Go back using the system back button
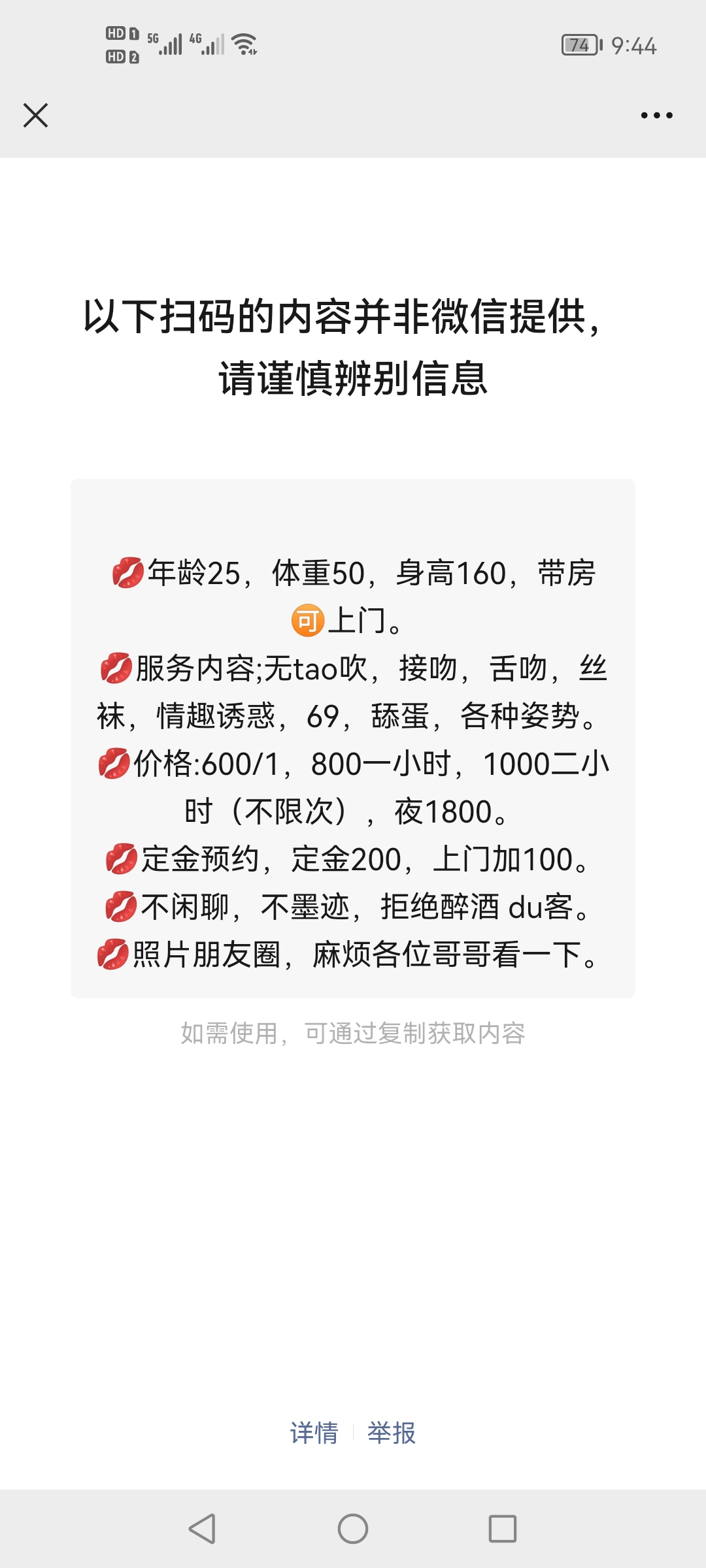 tap(202, 1529)
